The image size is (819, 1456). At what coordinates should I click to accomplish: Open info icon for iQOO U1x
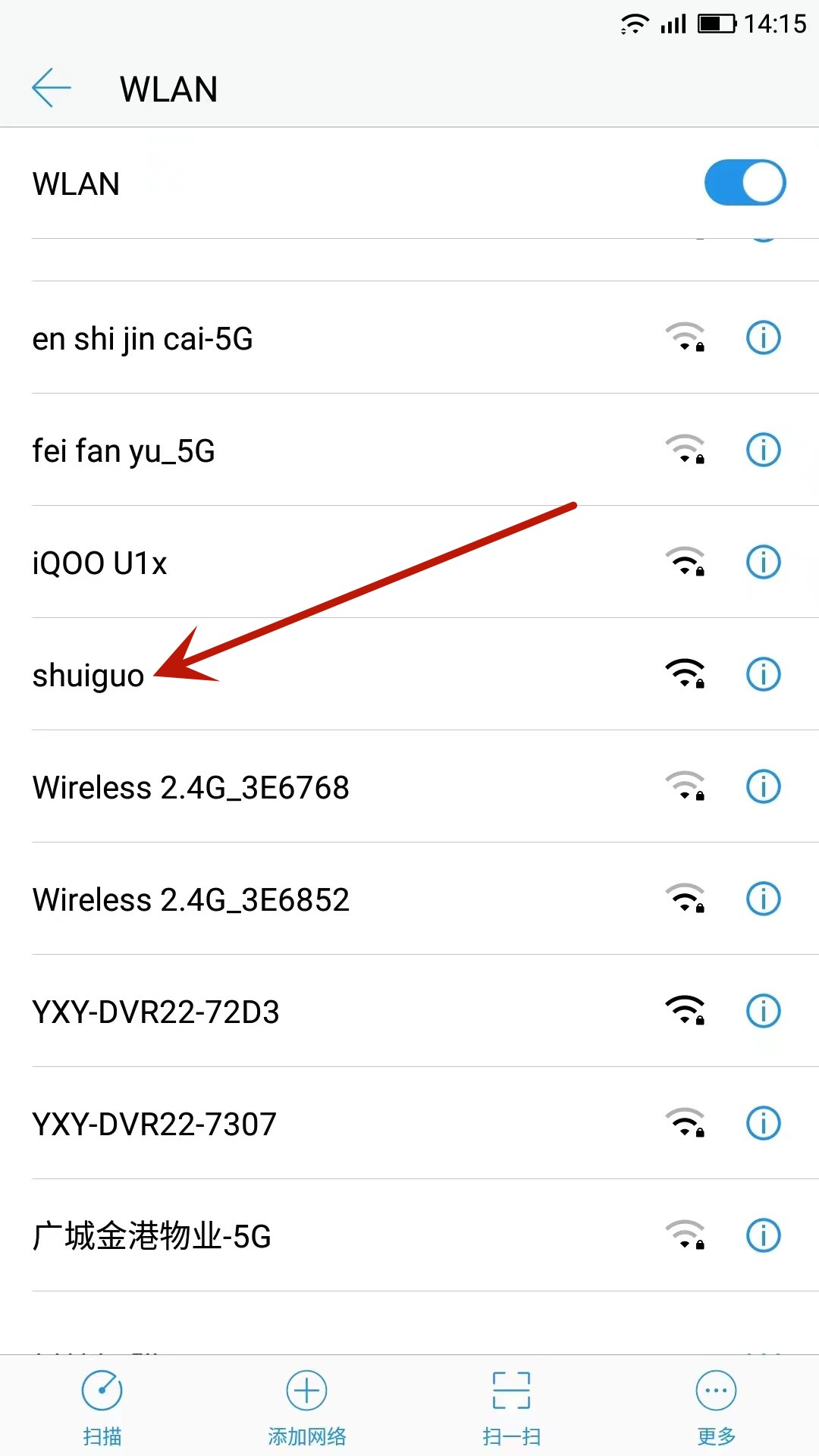coord(763,562)
